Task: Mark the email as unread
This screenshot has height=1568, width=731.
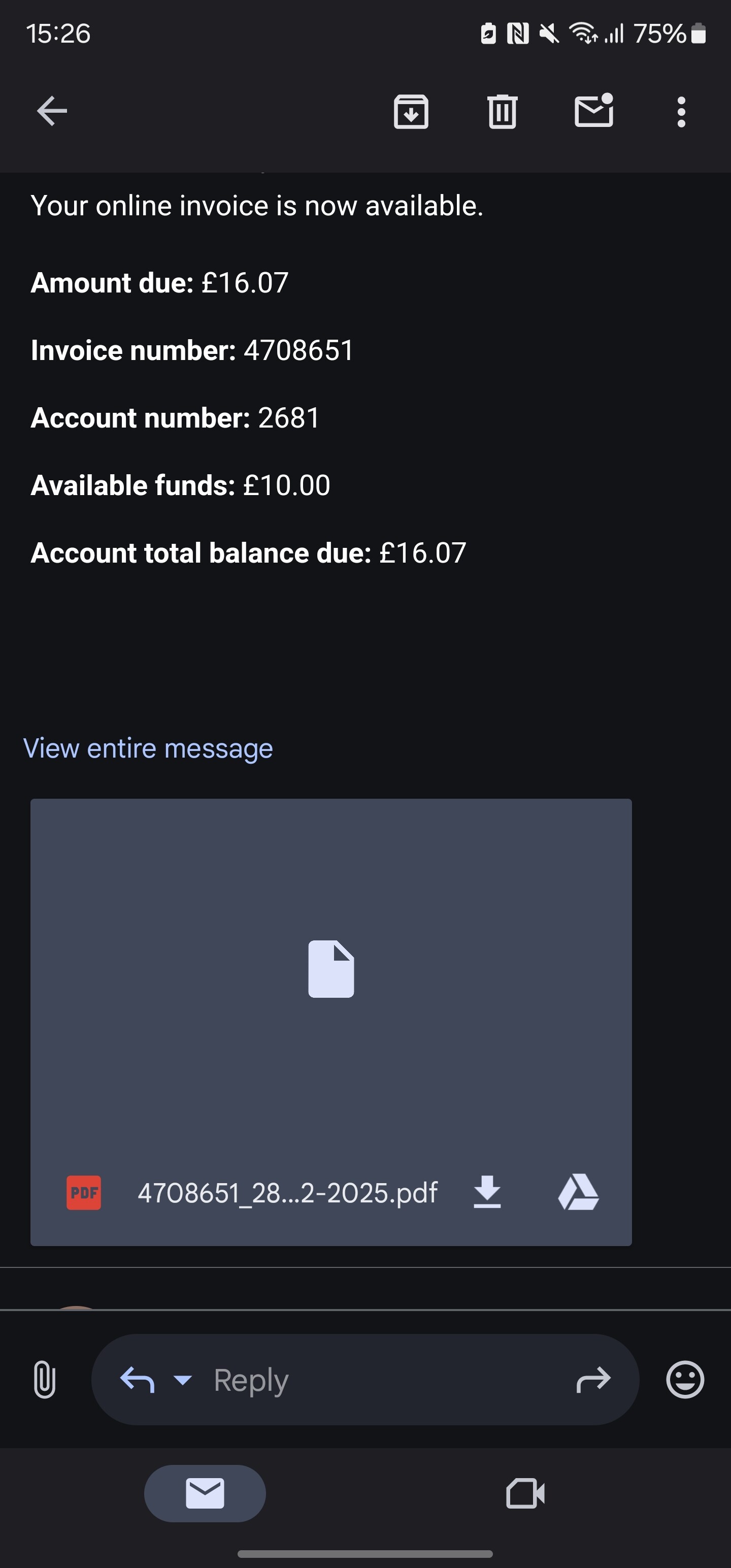Action: pyautogui.click(x=593, y=110)
